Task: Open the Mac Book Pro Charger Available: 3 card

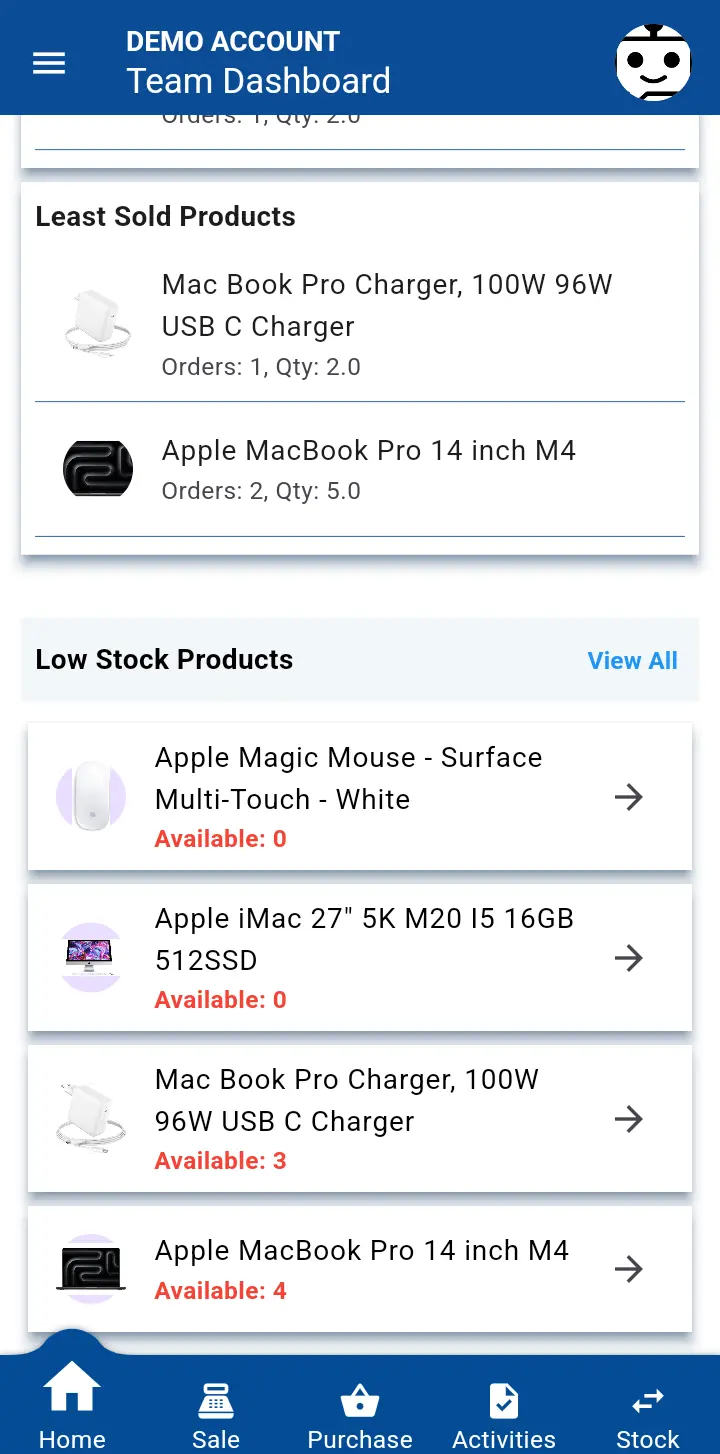Action: (360, 1119)
